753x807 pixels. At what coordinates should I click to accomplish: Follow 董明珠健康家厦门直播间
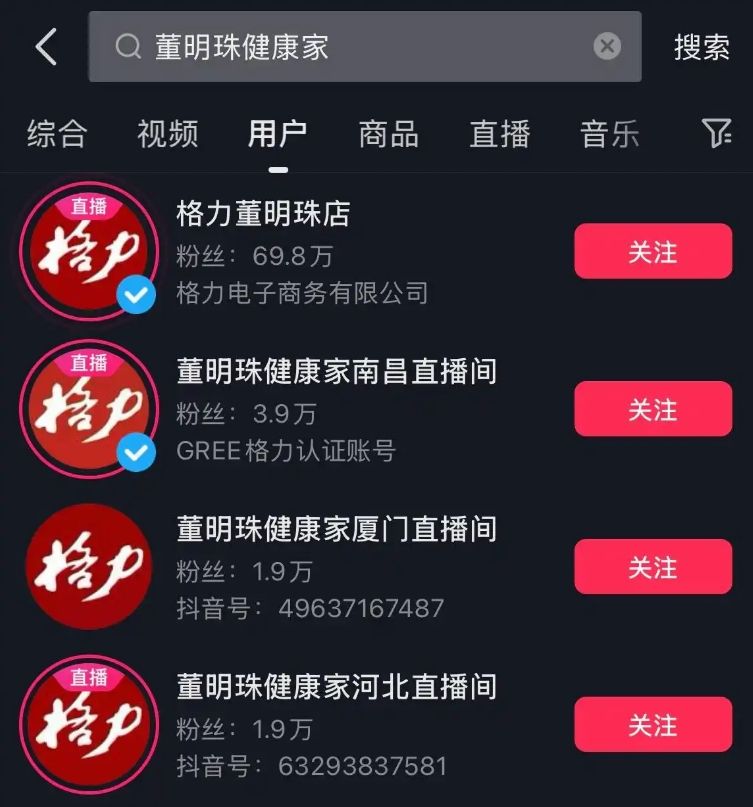(x=653, y=567)
